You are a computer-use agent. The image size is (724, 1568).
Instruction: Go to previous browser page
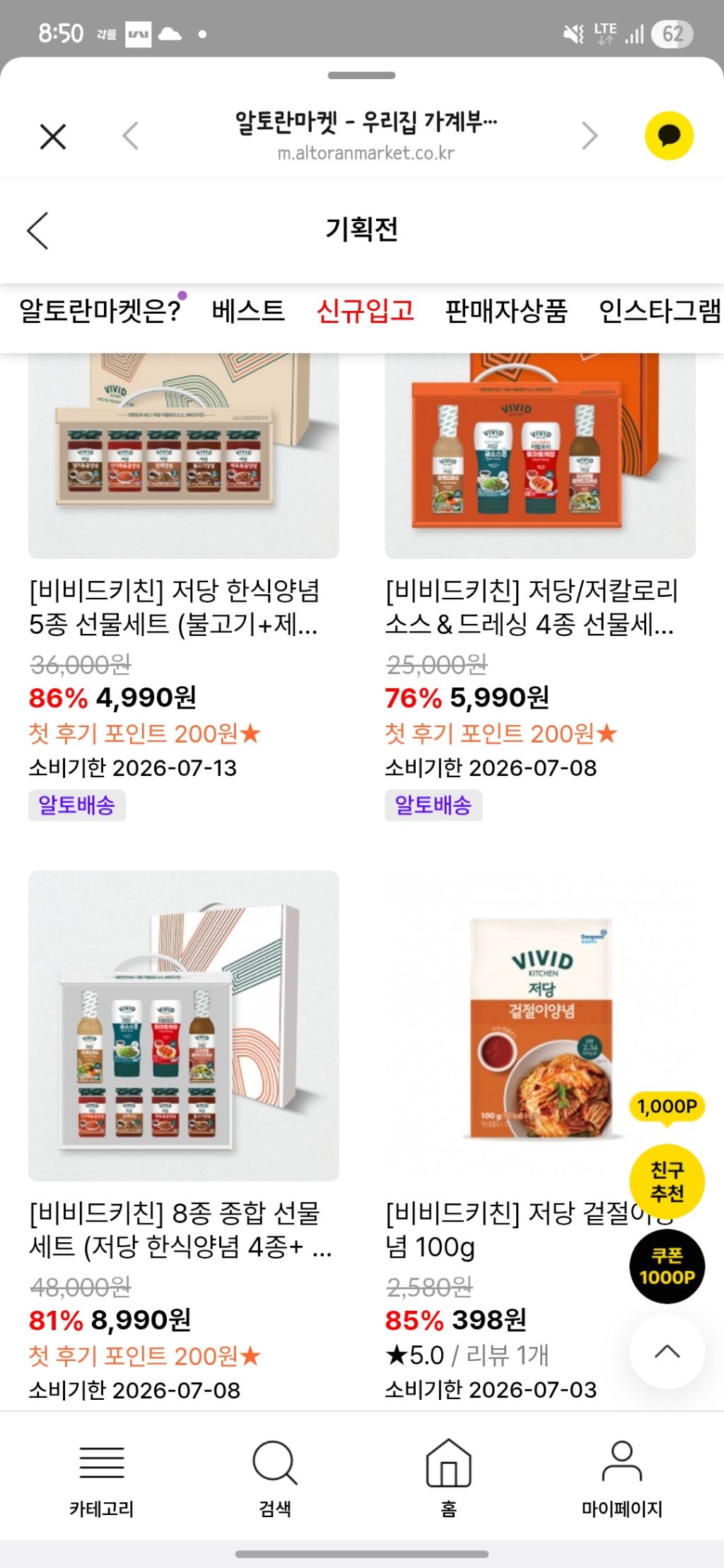point(131,136)
